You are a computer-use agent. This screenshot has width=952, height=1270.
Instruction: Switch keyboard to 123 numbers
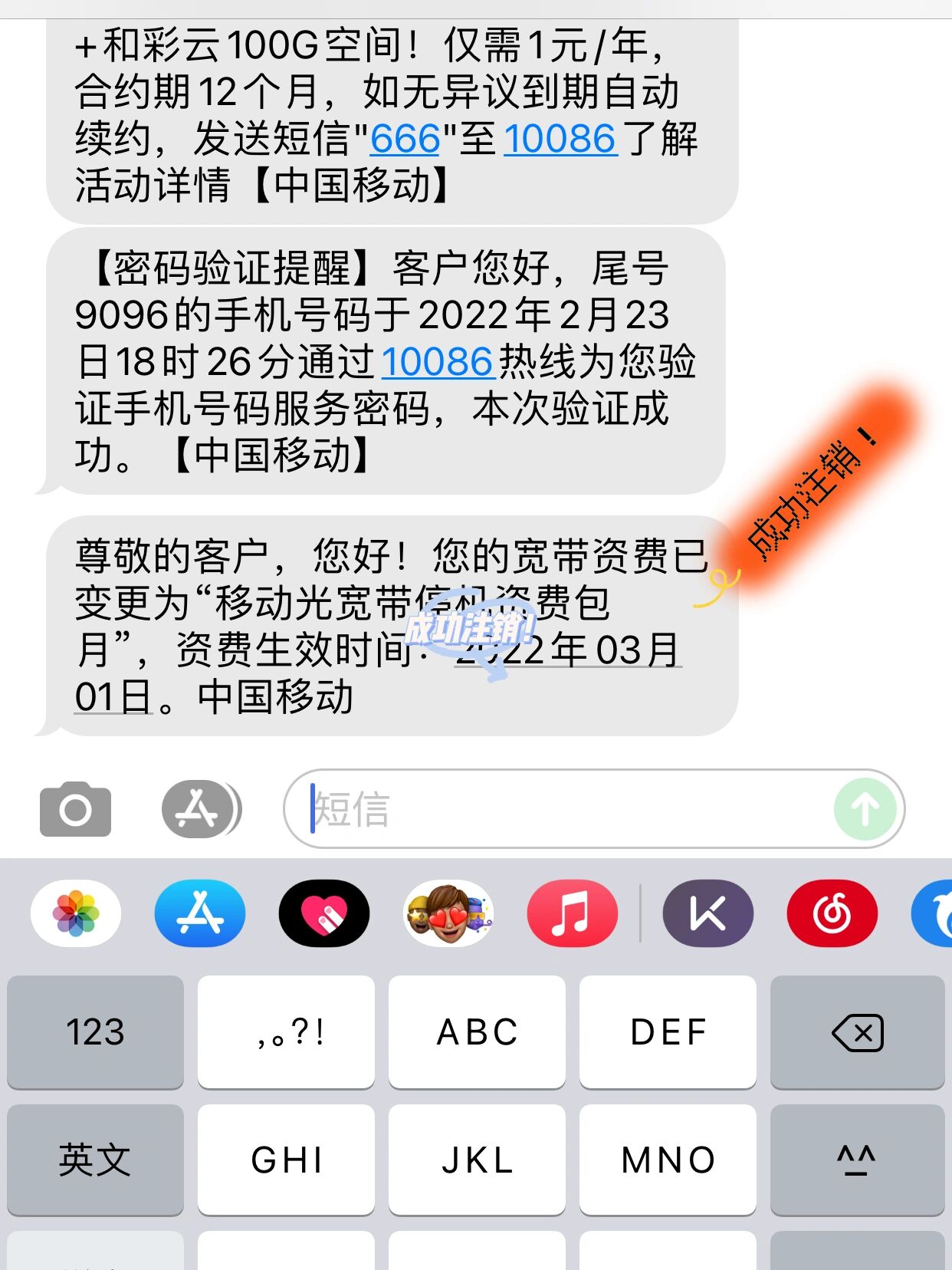[x=95, y=1031]
